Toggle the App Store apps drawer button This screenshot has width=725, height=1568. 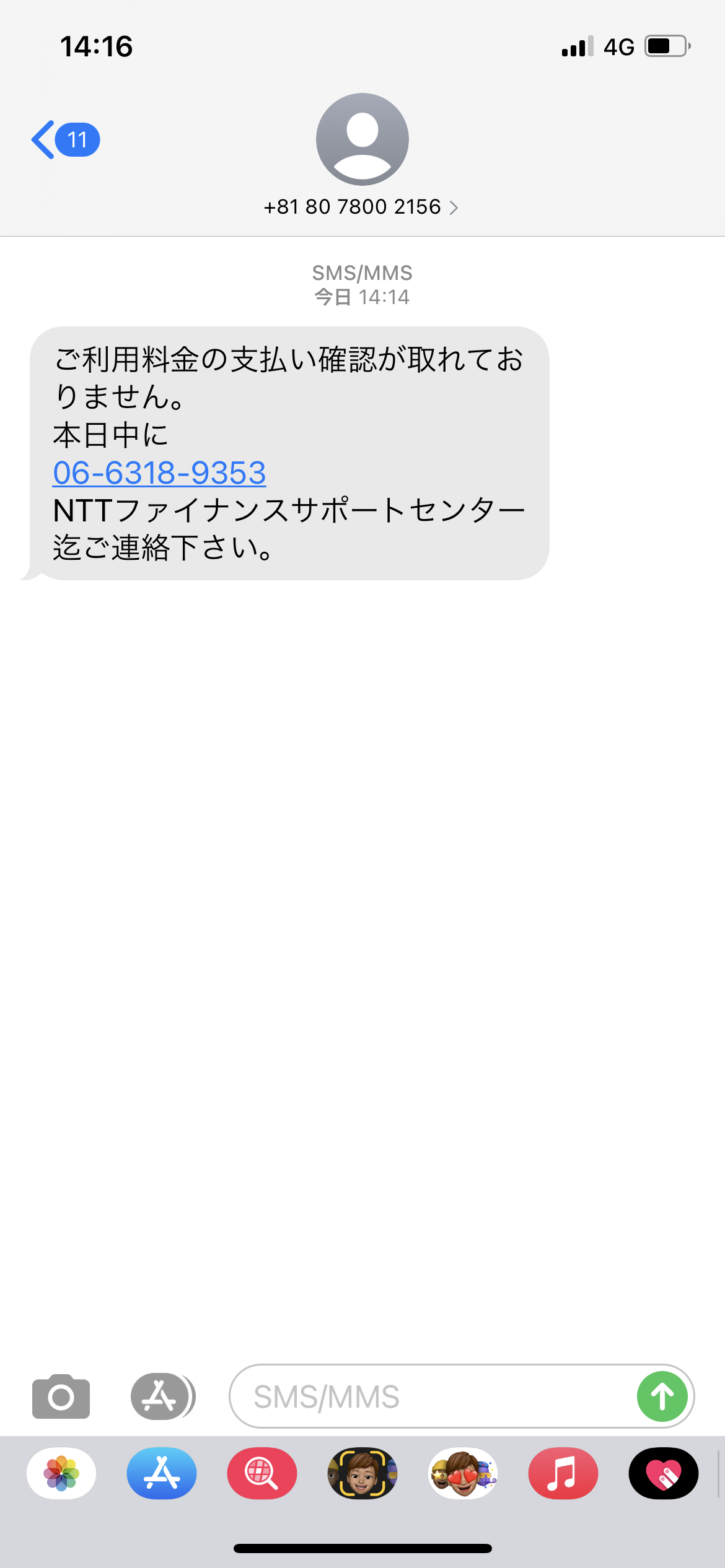click(162, 1396)
